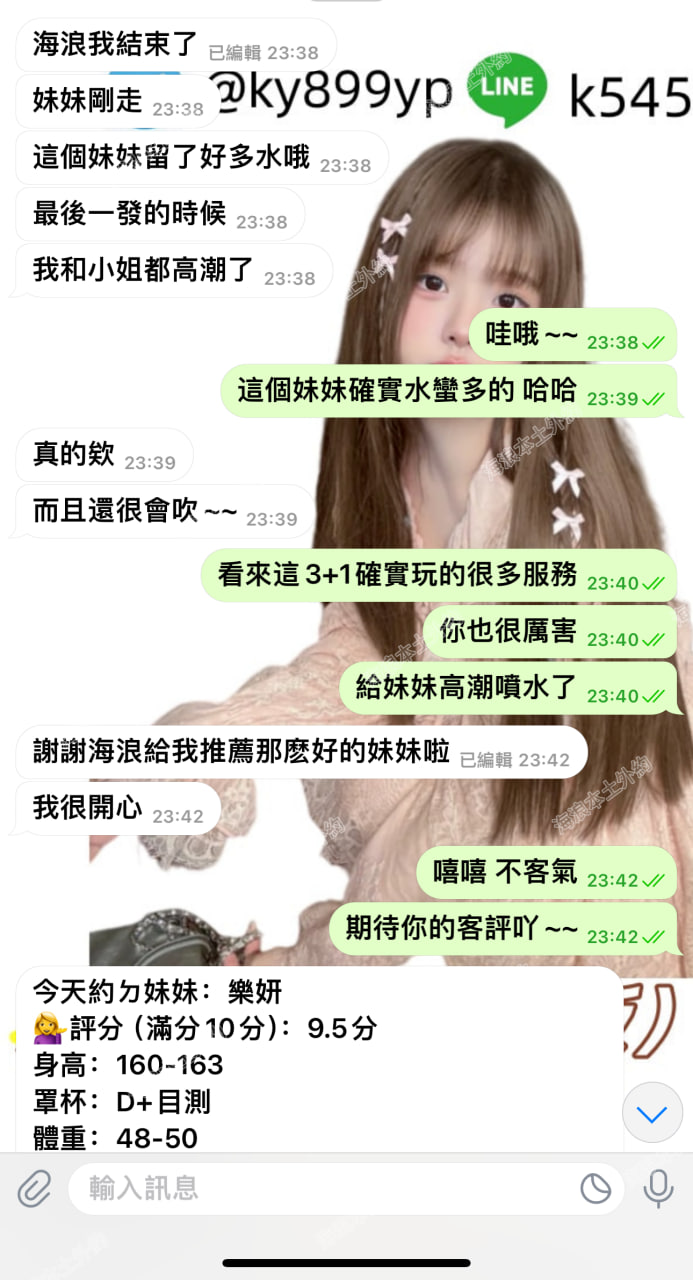Tap the microphone voice message button
Image resolution: width=693 pixels, height=1280 pixels.
point(658,1189)
